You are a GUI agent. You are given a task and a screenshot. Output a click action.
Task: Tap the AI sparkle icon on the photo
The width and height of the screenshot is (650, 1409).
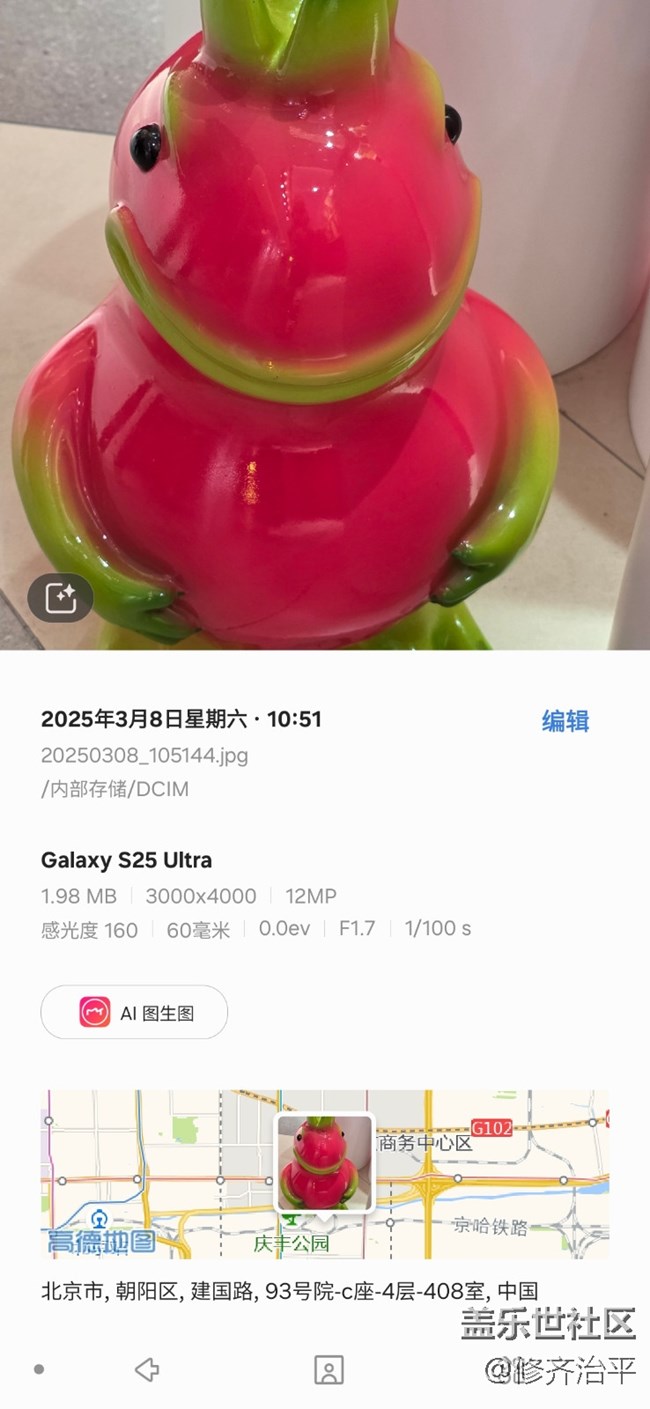(60, 598)
